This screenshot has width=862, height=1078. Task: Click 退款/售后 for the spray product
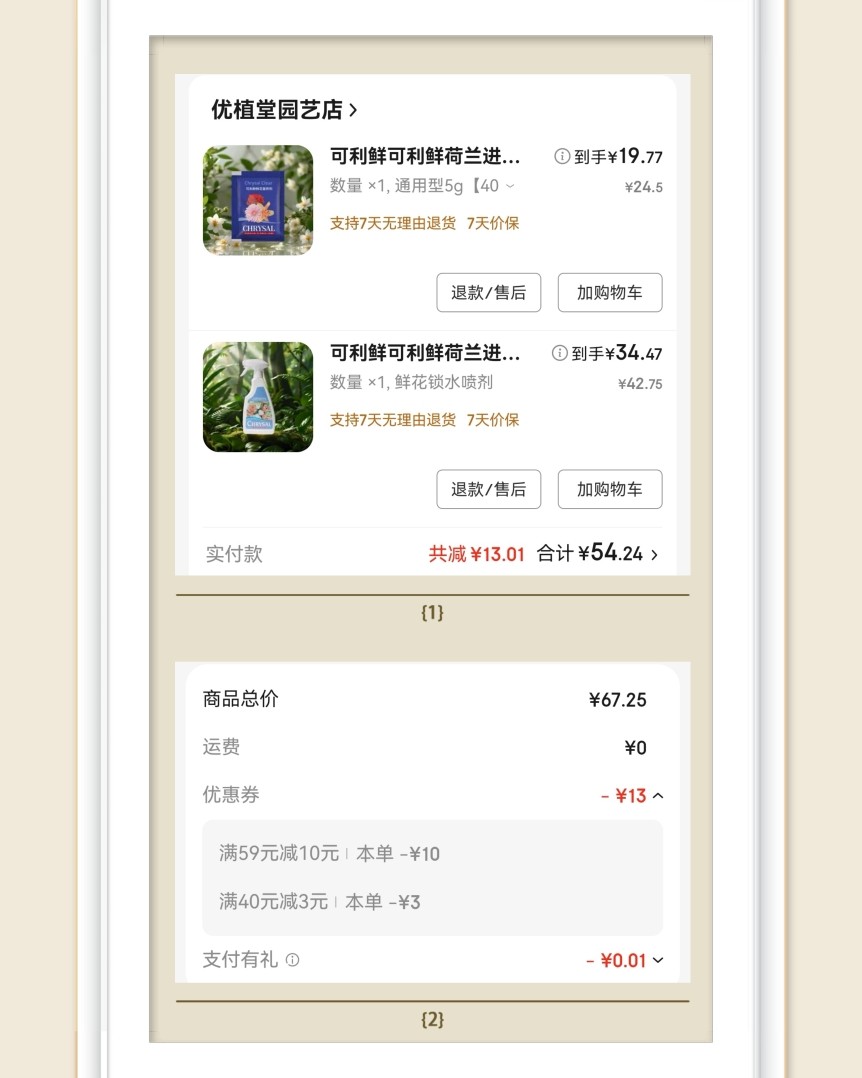[488, 489]
